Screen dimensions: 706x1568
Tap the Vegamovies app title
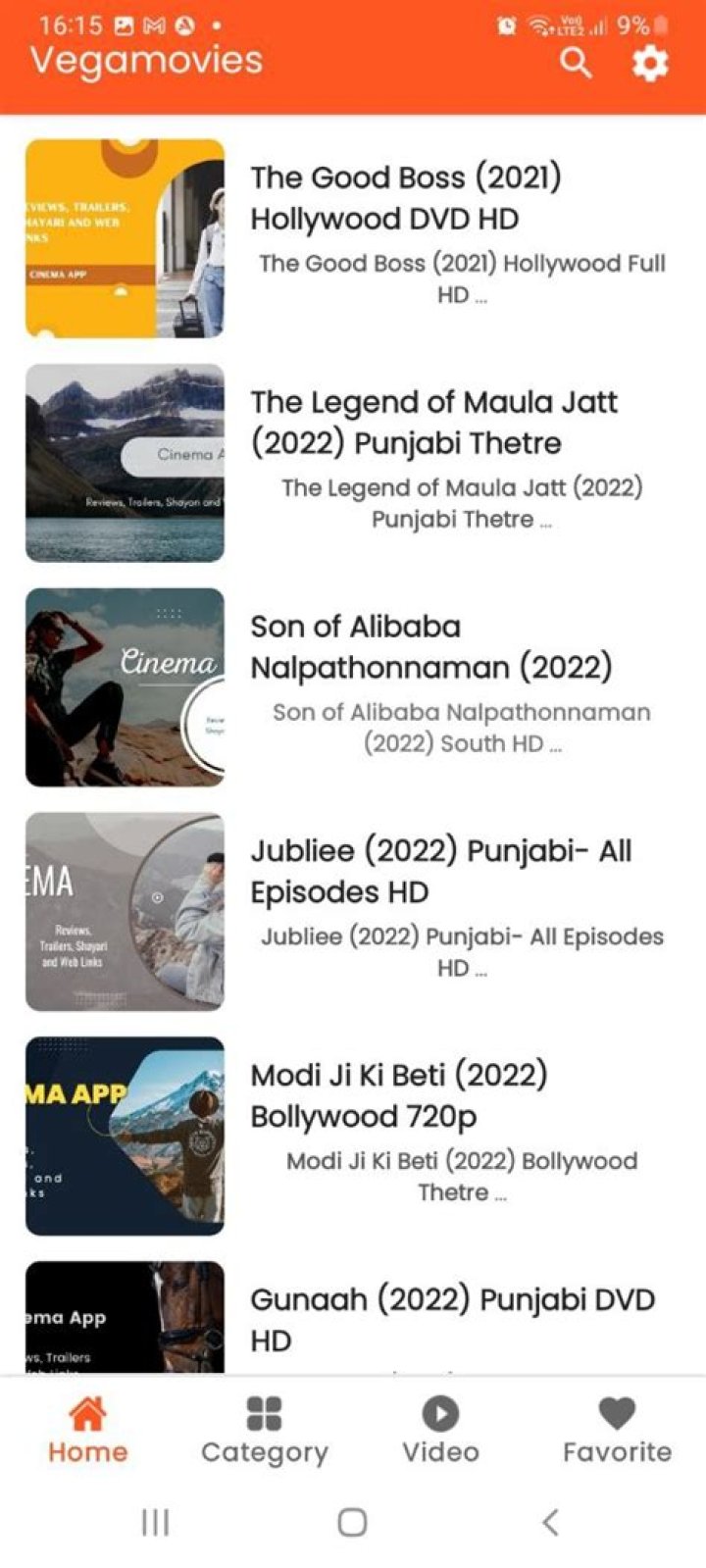click(144, 61)
